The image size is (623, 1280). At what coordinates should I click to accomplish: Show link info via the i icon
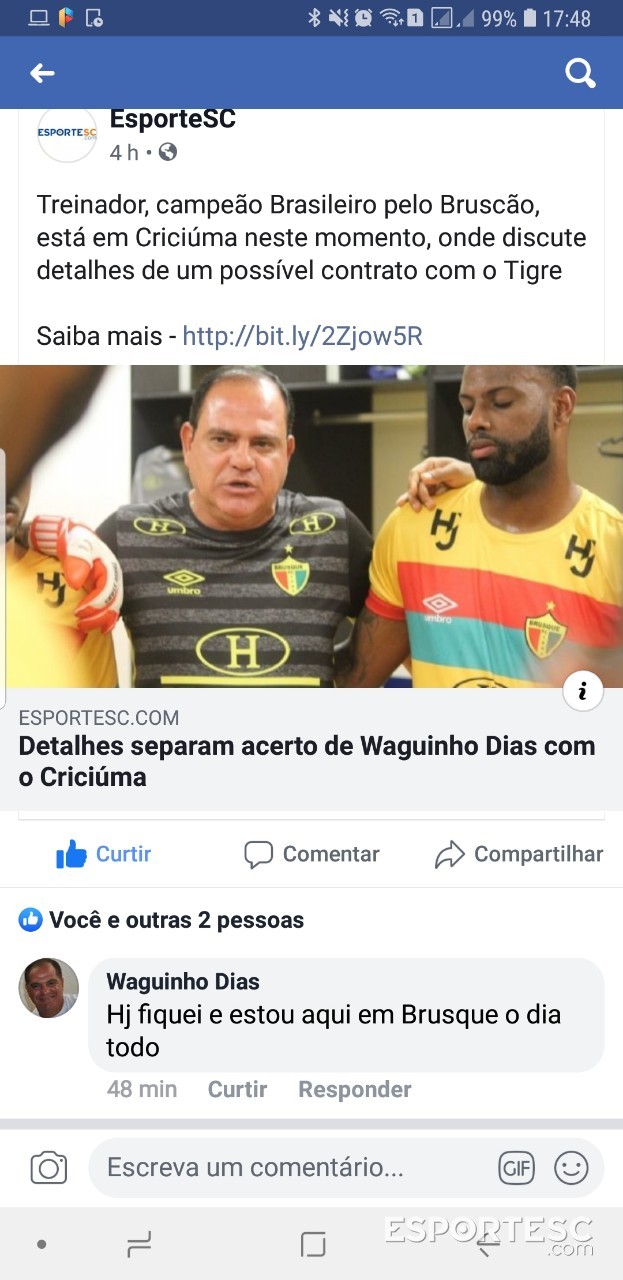click(583, 691)
